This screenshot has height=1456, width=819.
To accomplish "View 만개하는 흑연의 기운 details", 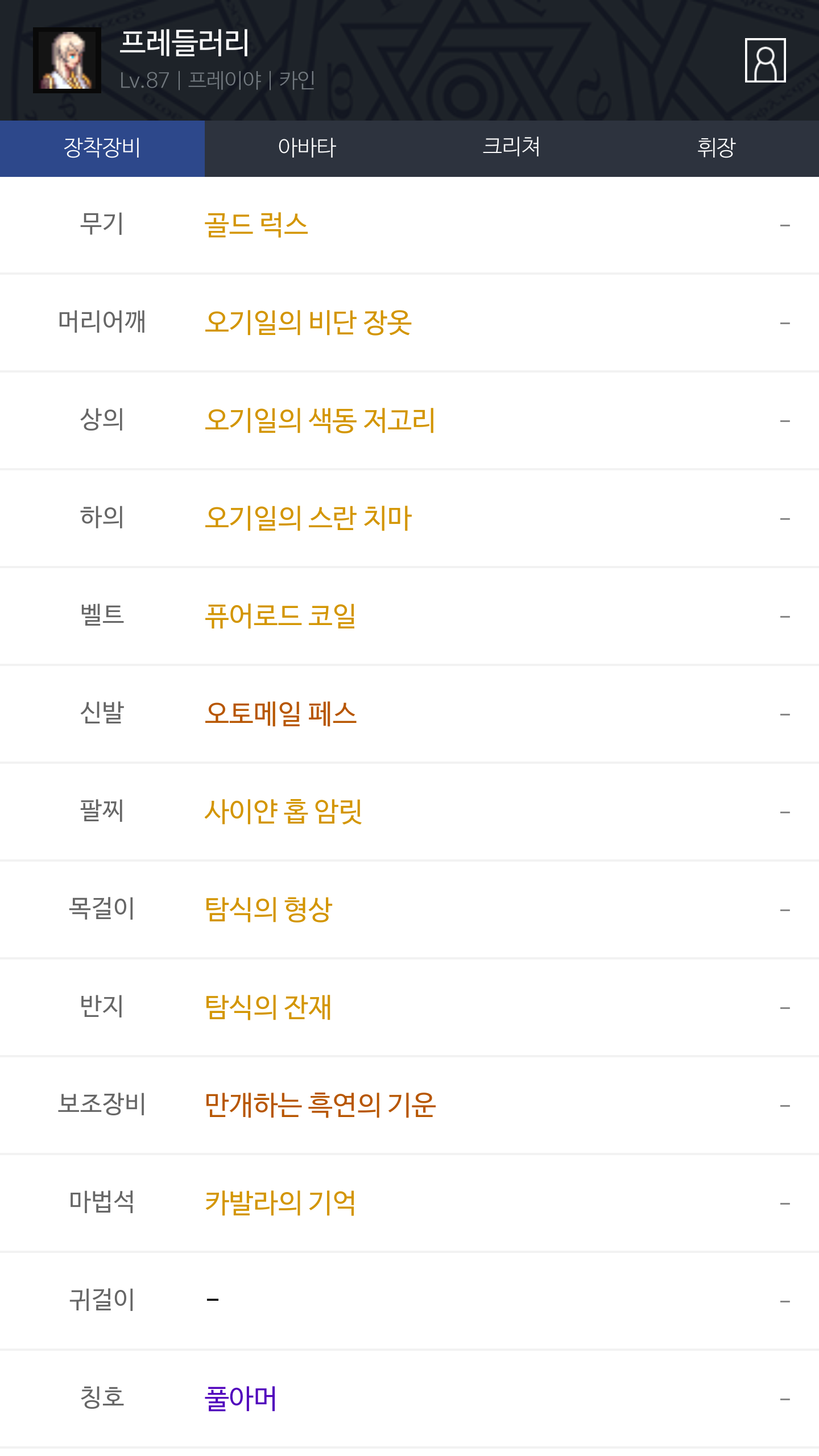I will click(320, 1105).
